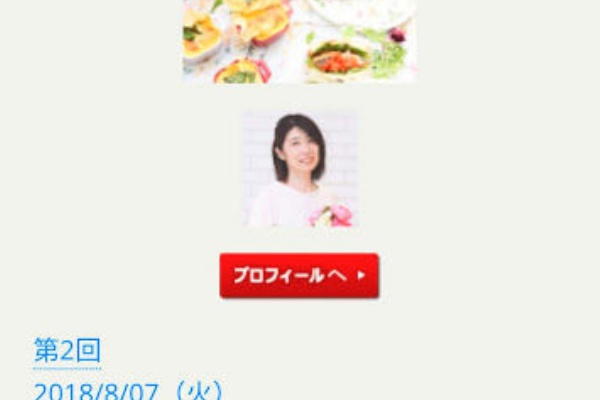
Task: Open the 第2回 link
Action: (x=67, y=350)
